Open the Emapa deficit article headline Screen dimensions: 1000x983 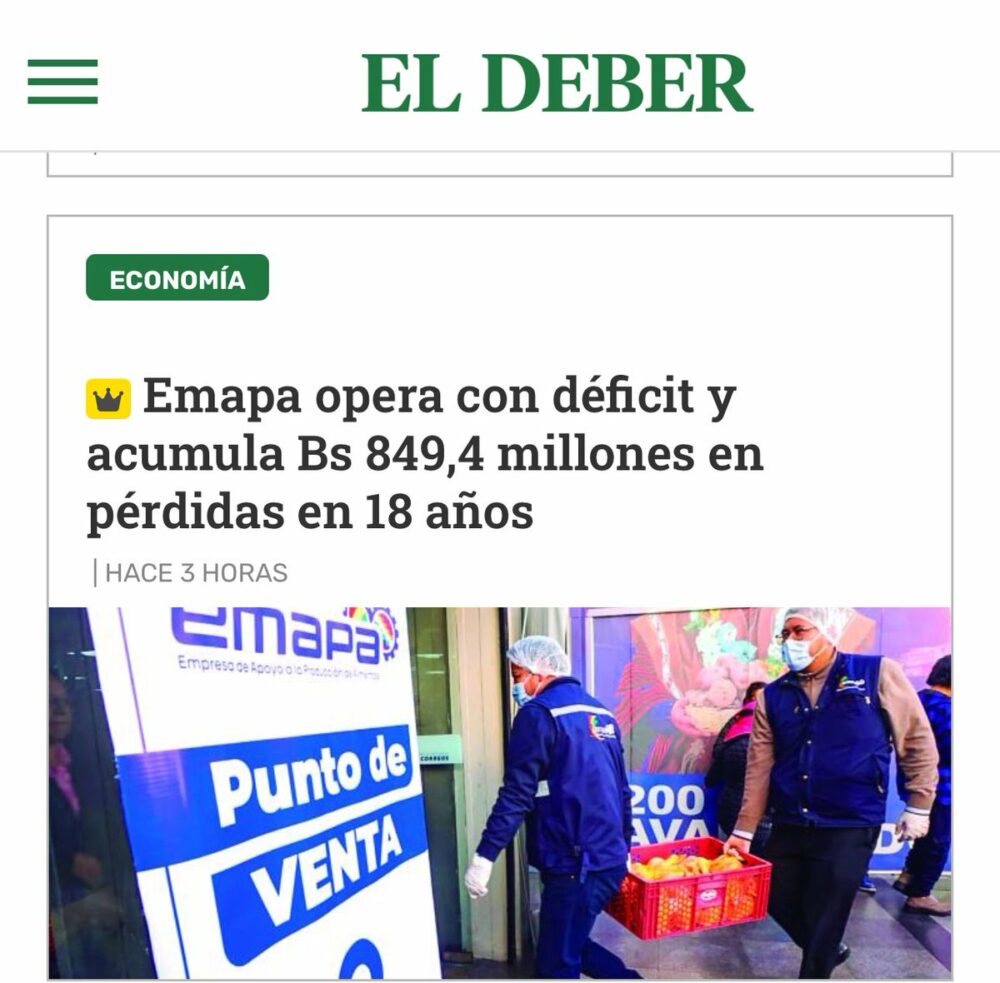pyautogui.click(x=424, y=455)
